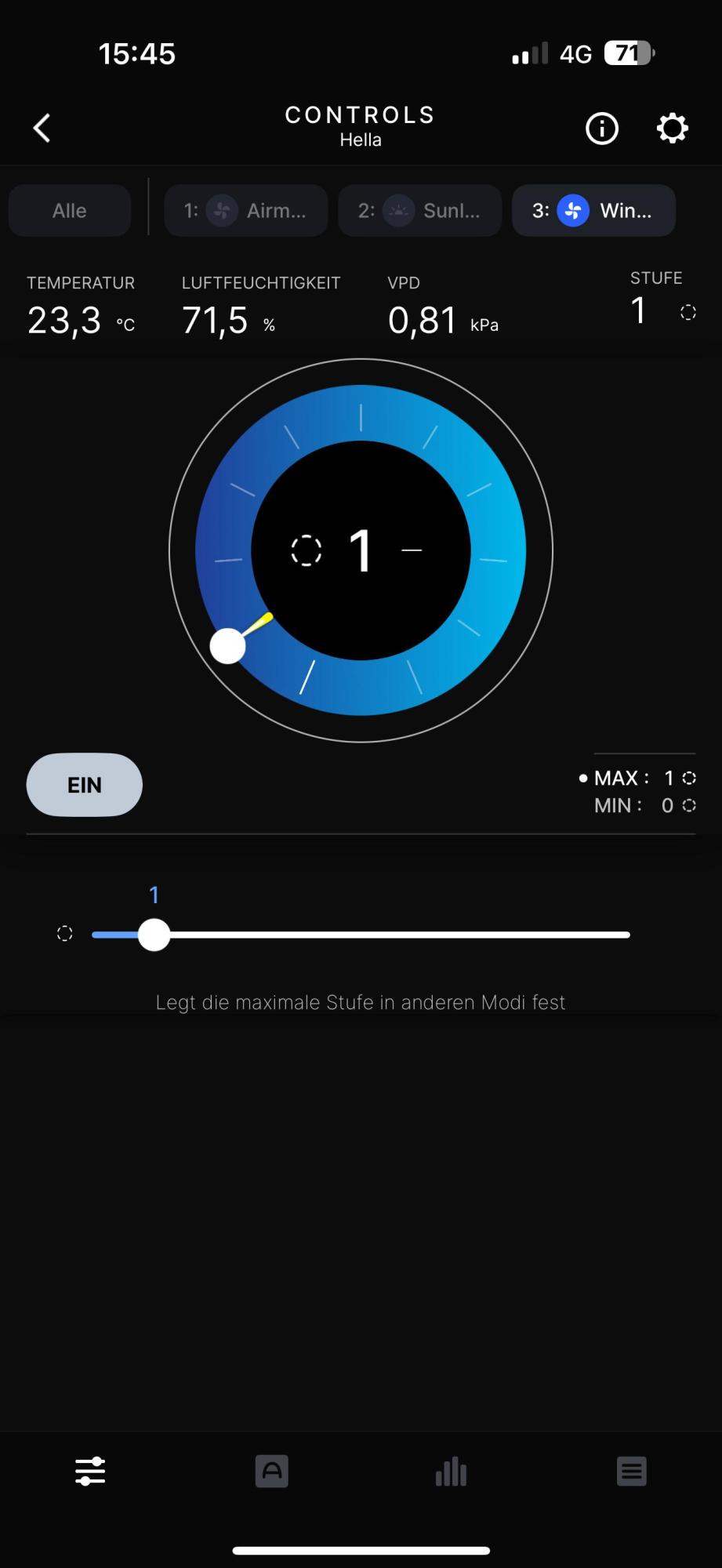722x1568 pixels.
Task: Open the controls tab in bottom bar
Action: tap(90, 1472)
